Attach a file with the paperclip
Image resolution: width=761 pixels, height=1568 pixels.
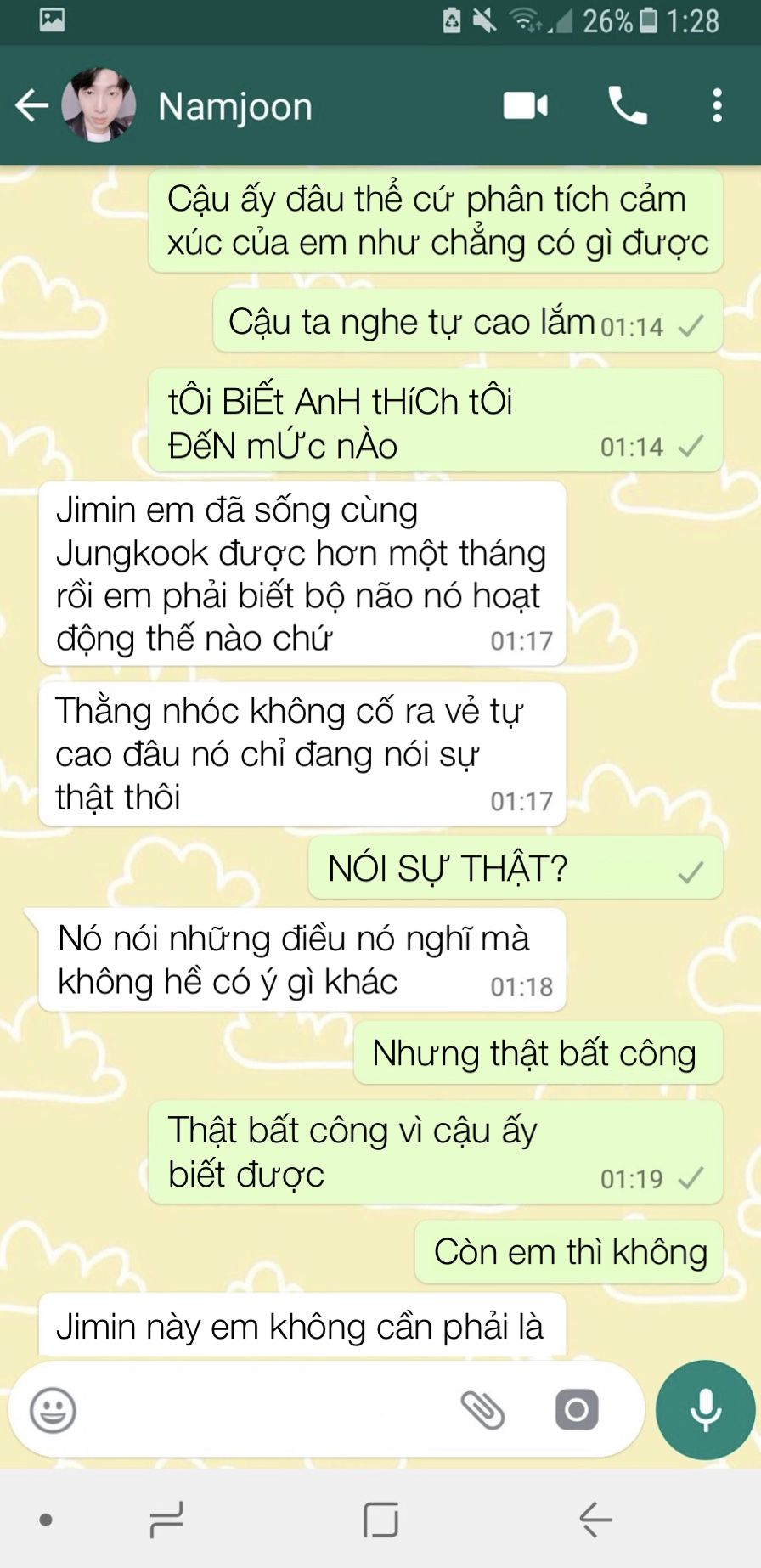coord(482,1411)
